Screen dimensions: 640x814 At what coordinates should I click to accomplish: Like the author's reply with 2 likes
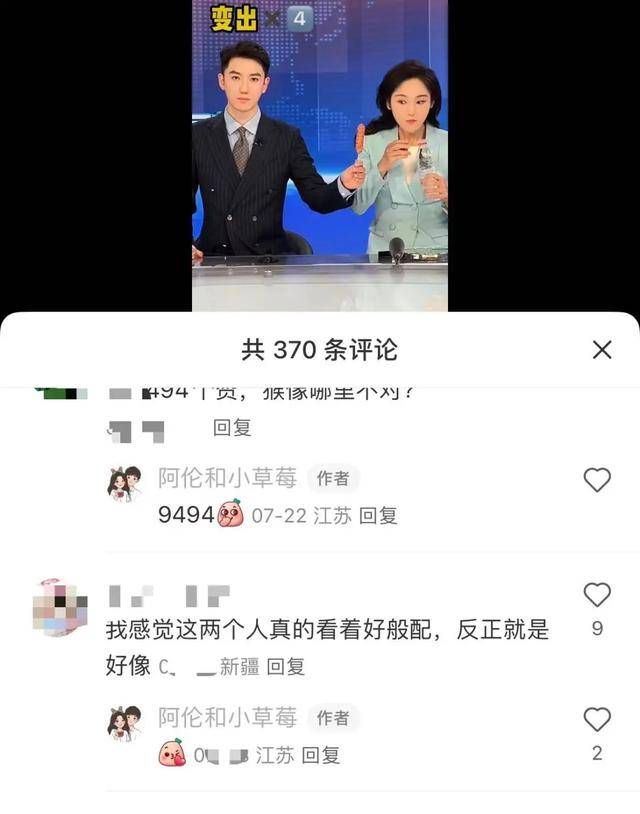[x=597, y=719]
